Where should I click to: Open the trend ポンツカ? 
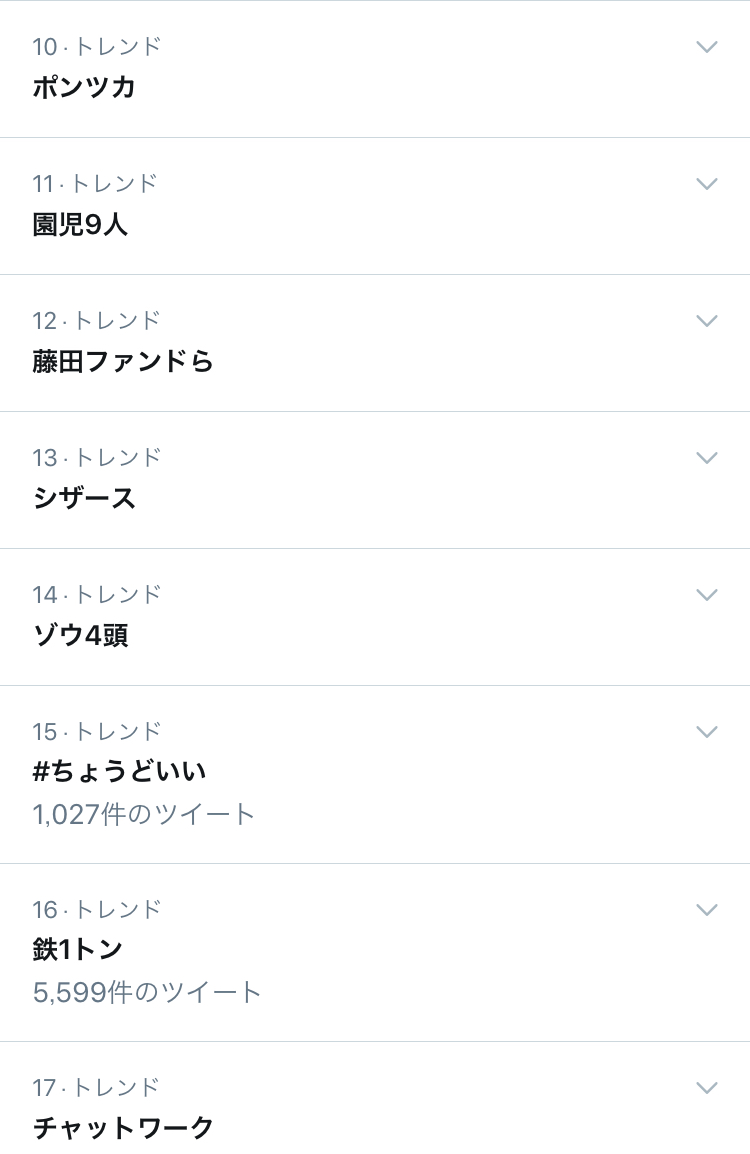click(84, 87)
